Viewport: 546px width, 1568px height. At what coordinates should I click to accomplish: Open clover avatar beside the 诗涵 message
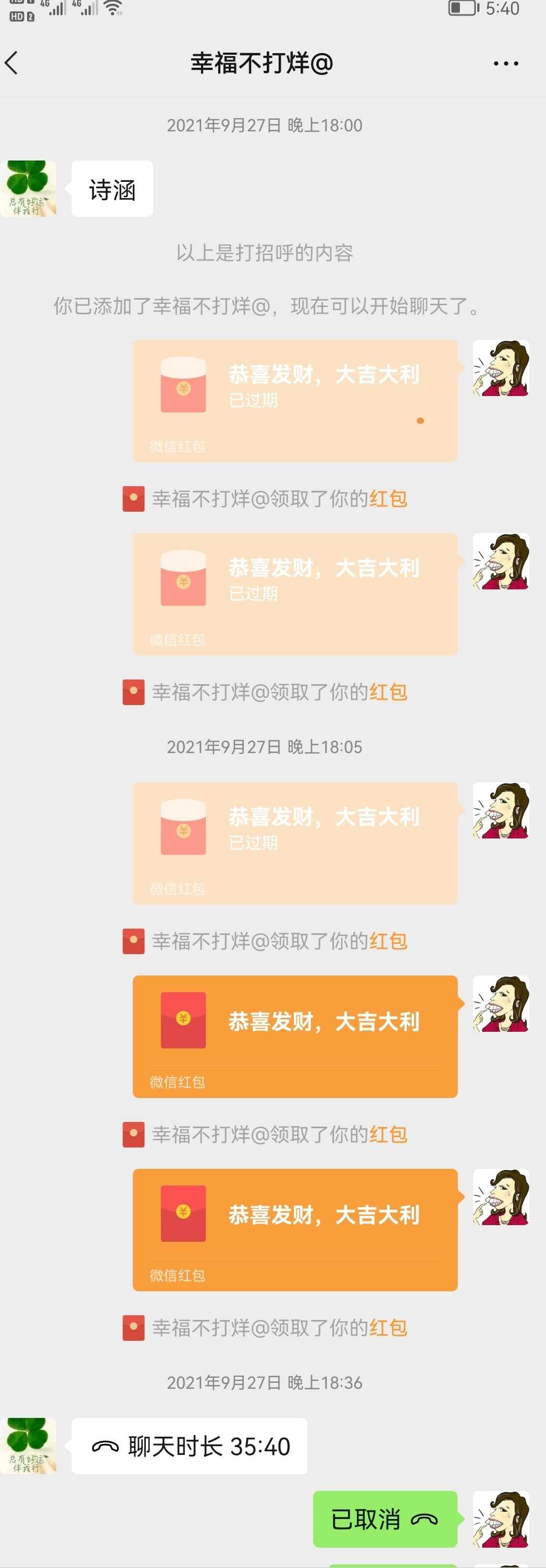pyautogui.click(x=29, y=189)
